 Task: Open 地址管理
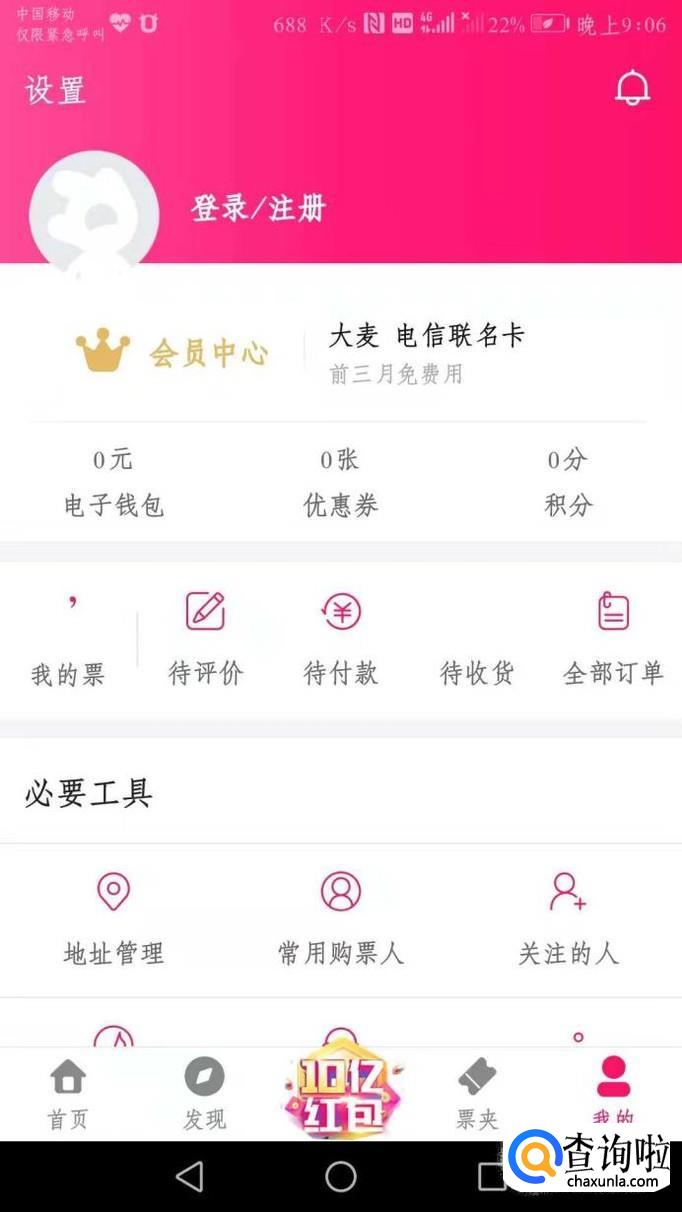[113, 916]
